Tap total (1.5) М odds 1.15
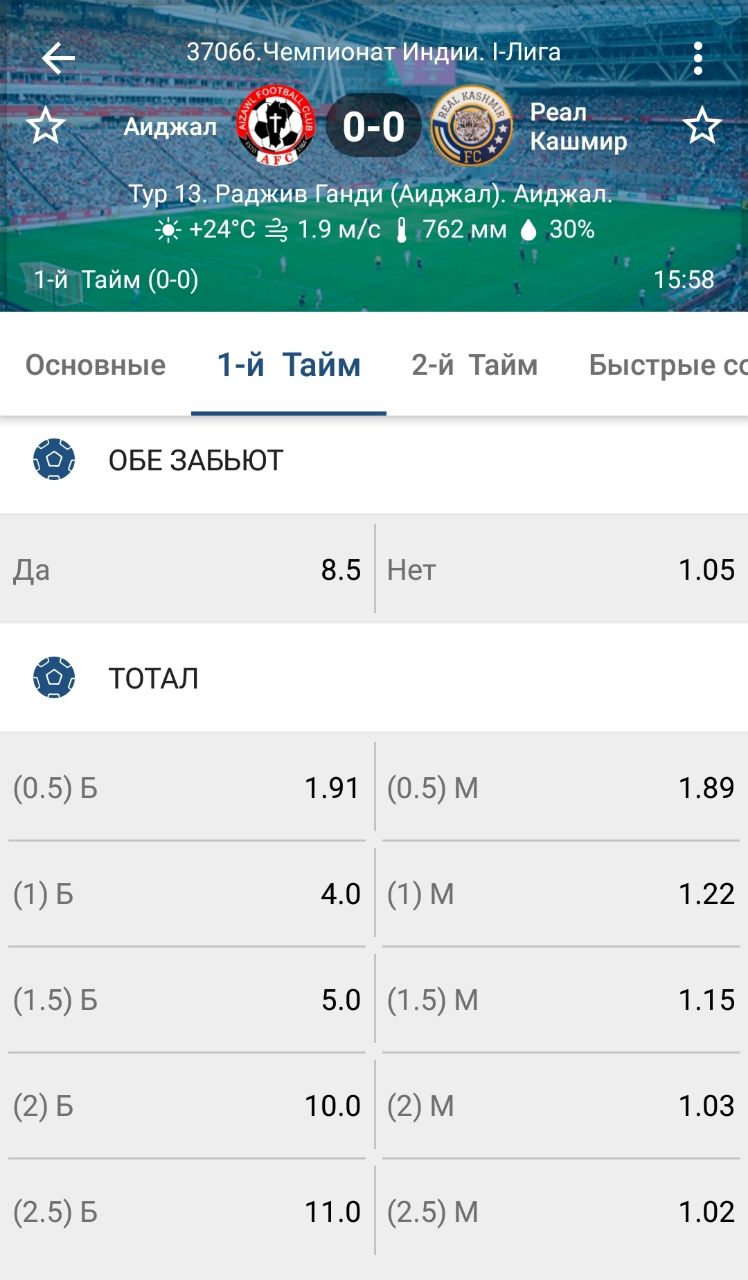 [561, 1000]
